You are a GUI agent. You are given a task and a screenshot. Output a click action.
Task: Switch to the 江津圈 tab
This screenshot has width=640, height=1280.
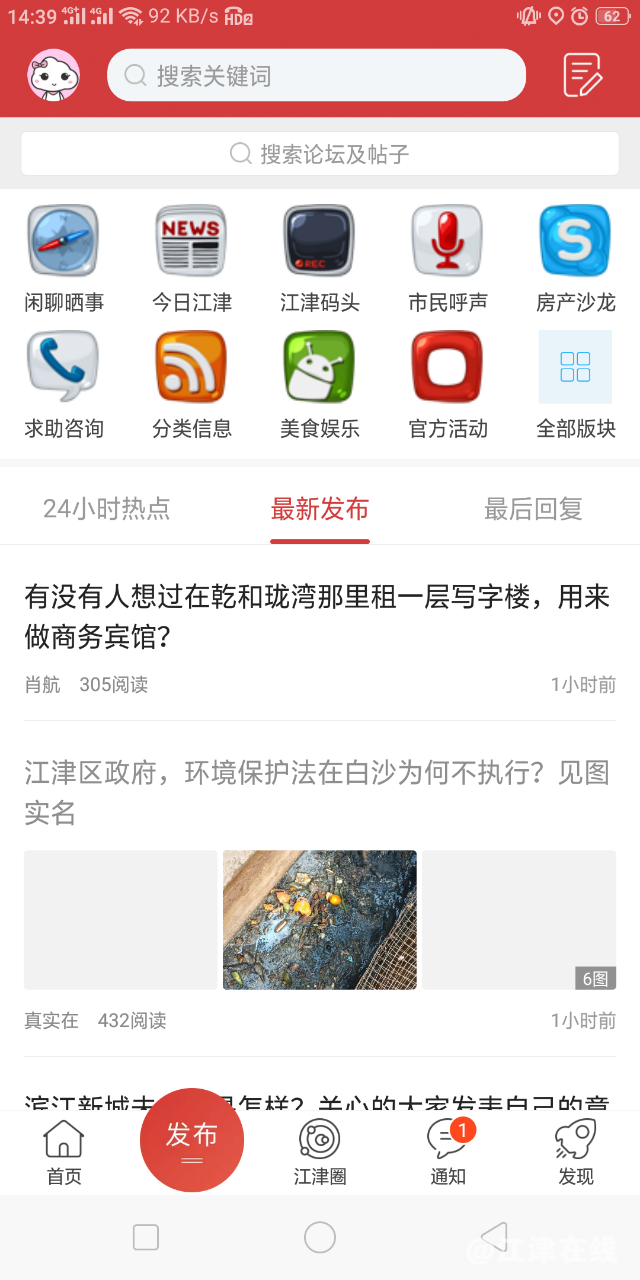pyautogui.click(x=320, y=1152)
